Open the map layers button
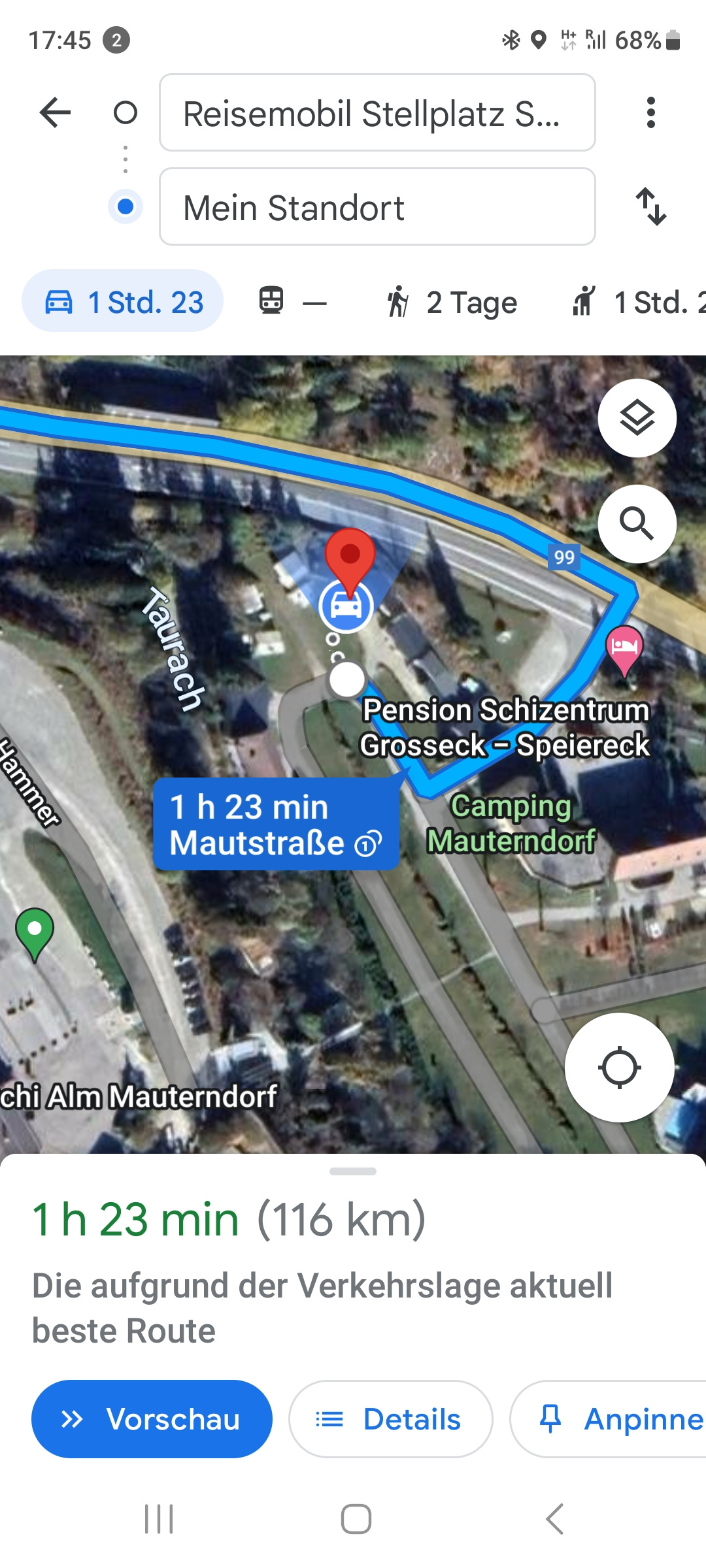The image size is (706, 1568). [x=637, y=418]
